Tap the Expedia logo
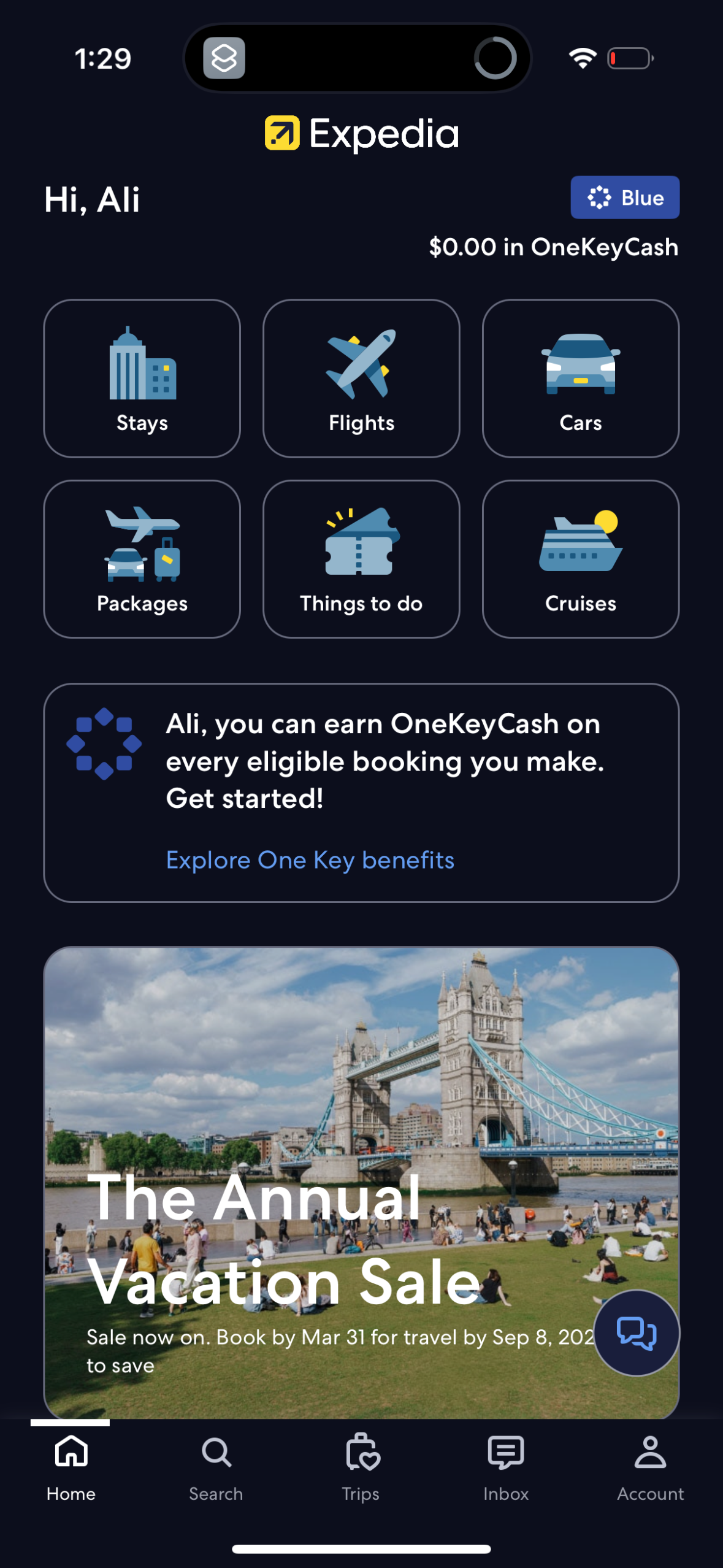This screenshot has width=723, height=1568. pyautogui.click(x=361, y=133)
